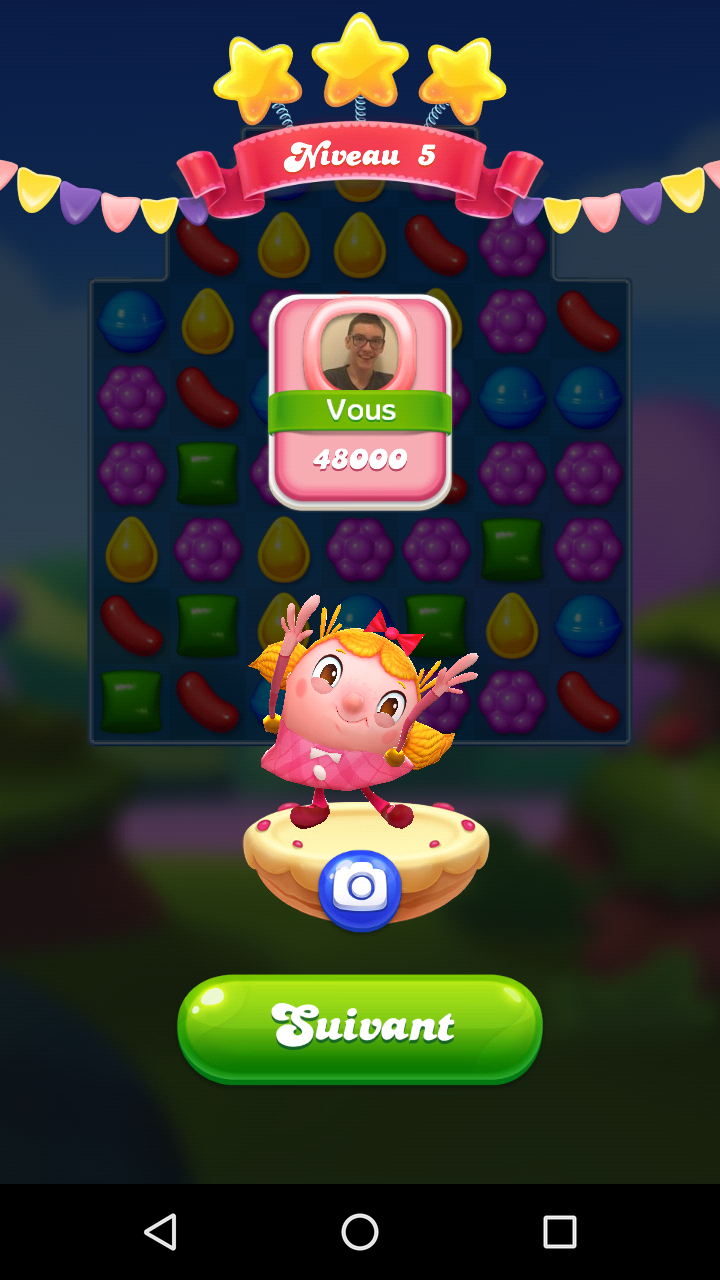The height and width of the screenshot is (1280, 720).
Task: Tap the green Suivant button
Action: [x=360, y=1028]
